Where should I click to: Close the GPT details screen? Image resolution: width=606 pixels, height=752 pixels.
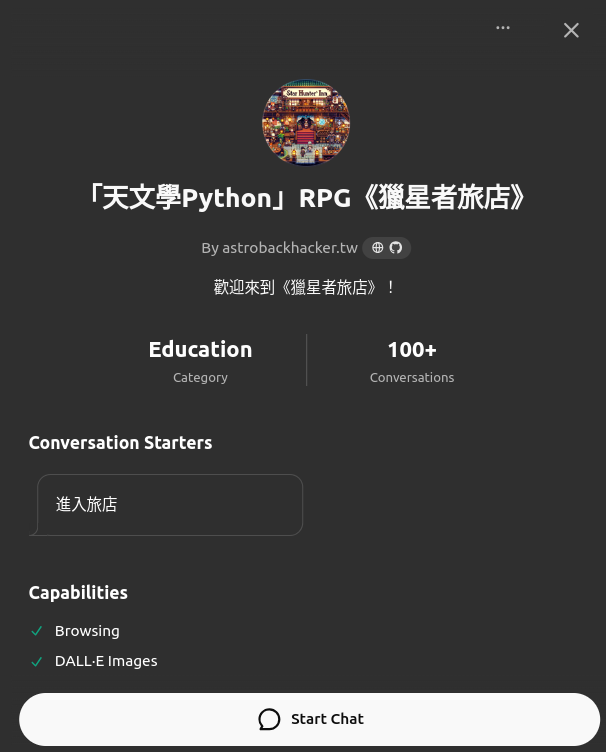click(x=571, y=30)
